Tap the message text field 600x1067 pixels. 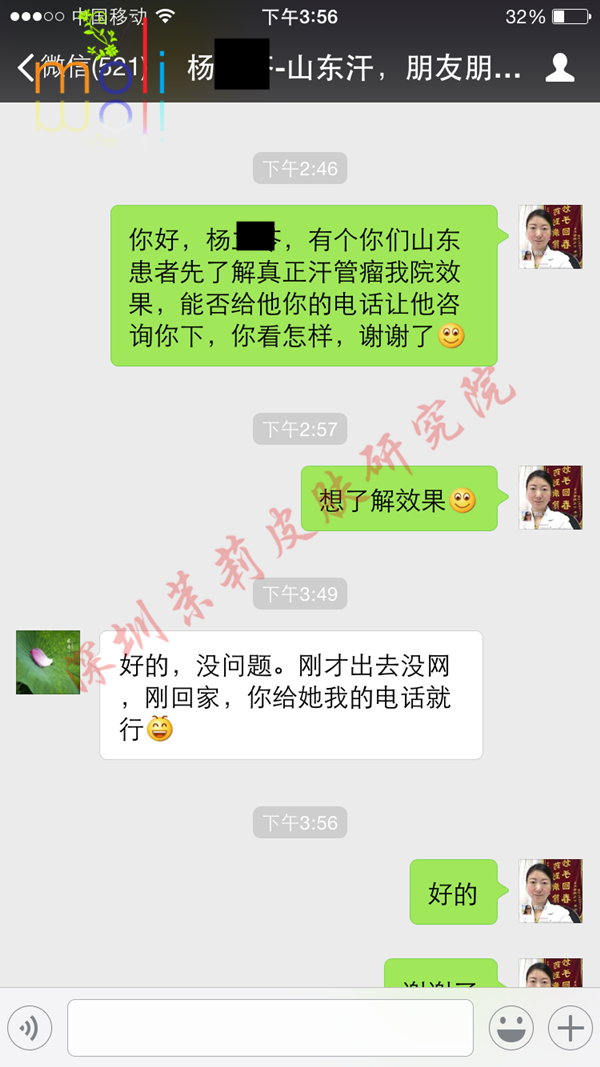pos(270,1027)
